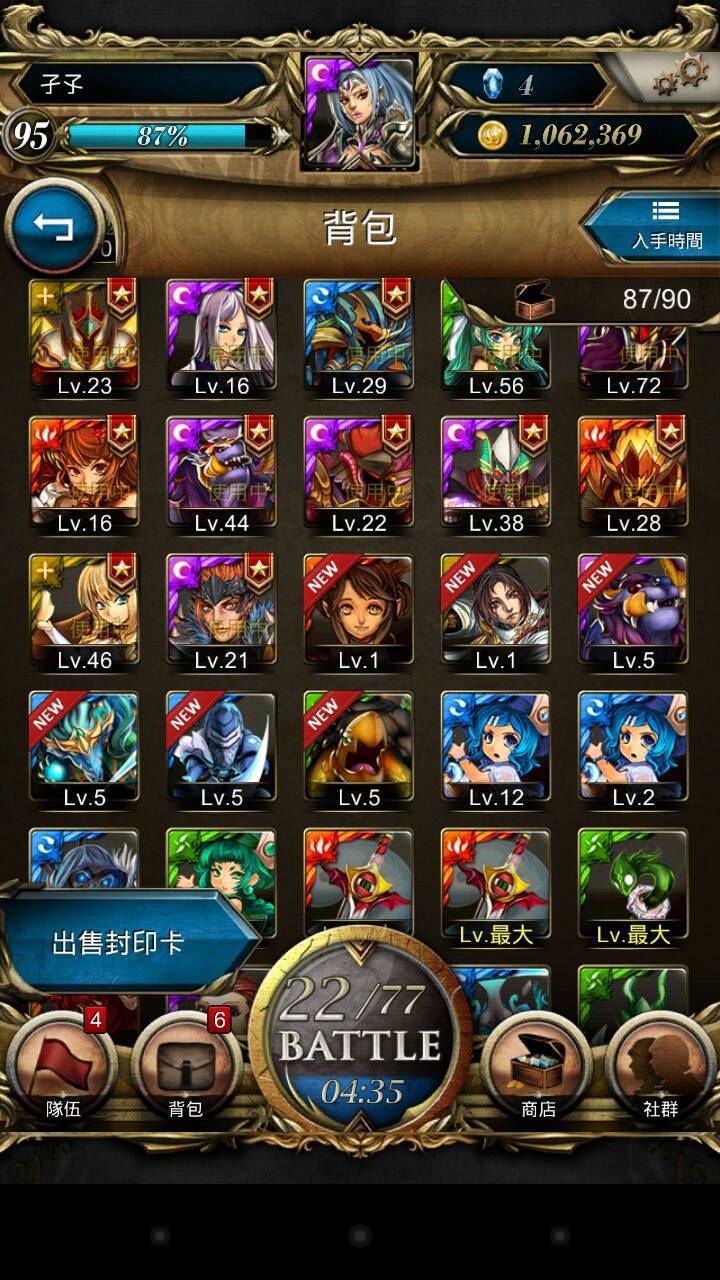Image resolution: width=720 pixels, height=1280 pixels.
Task: Select the Lv.46 blonde character card
Action: [x=84, y=613]
